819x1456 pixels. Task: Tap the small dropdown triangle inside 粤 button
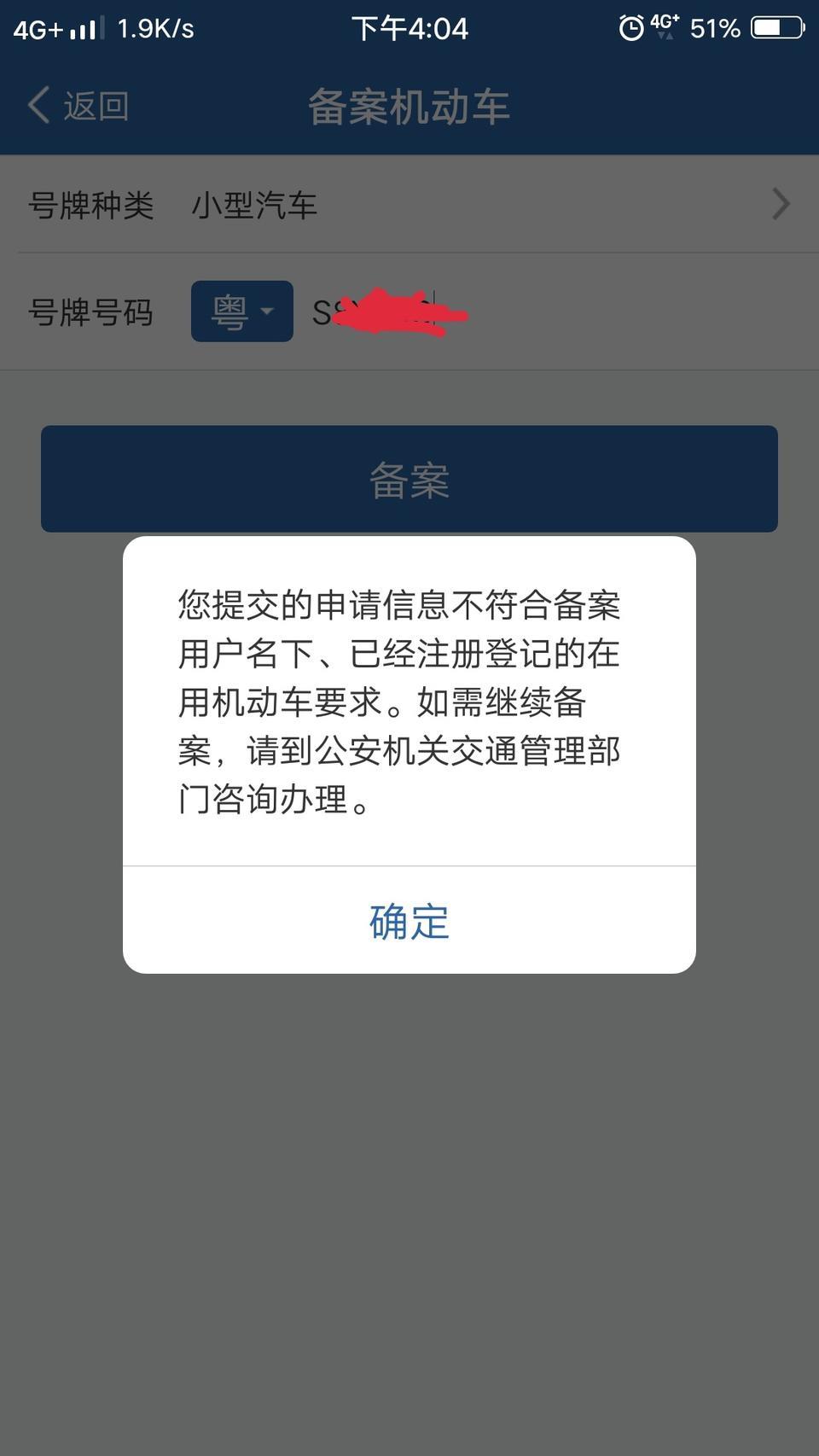point(266,312)
